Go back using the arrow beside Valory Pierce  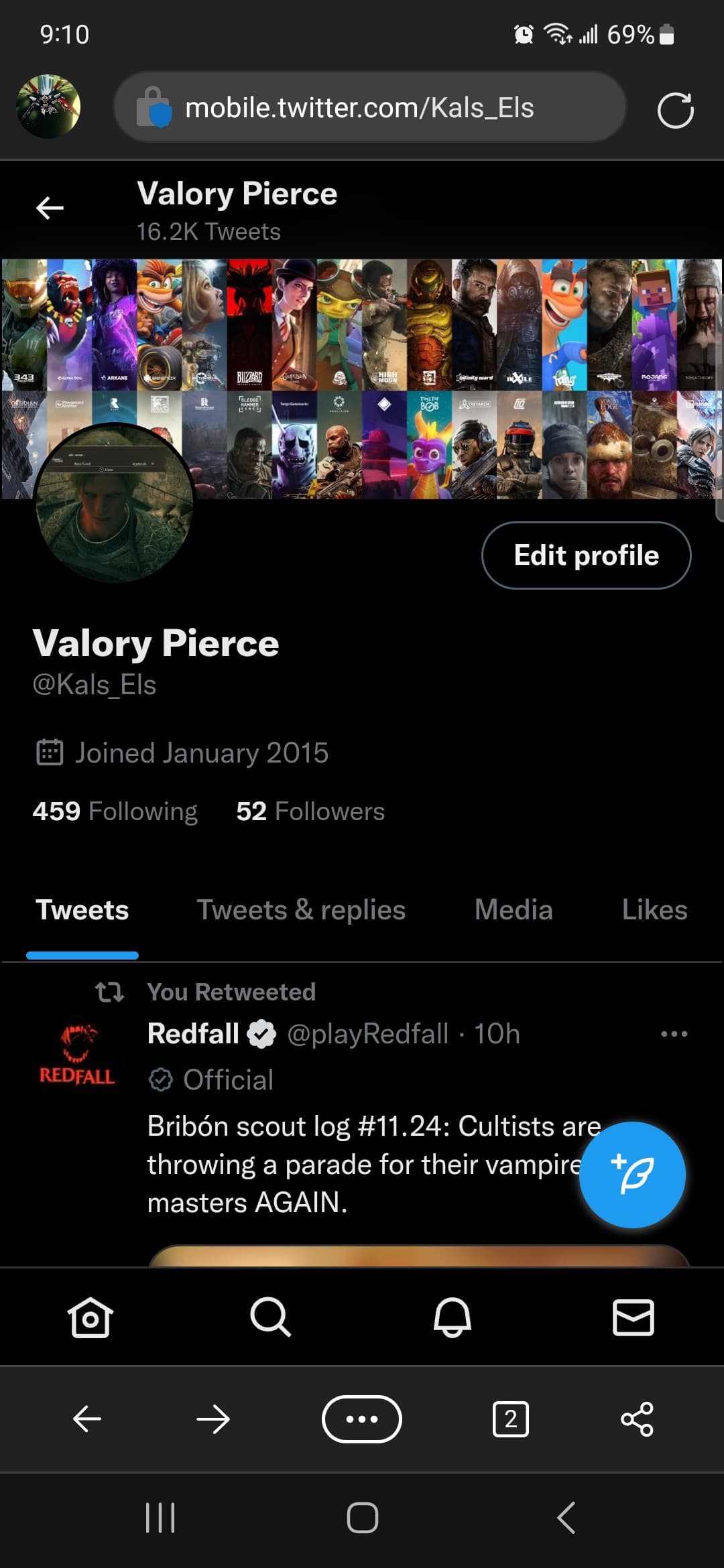pos(50,208)
